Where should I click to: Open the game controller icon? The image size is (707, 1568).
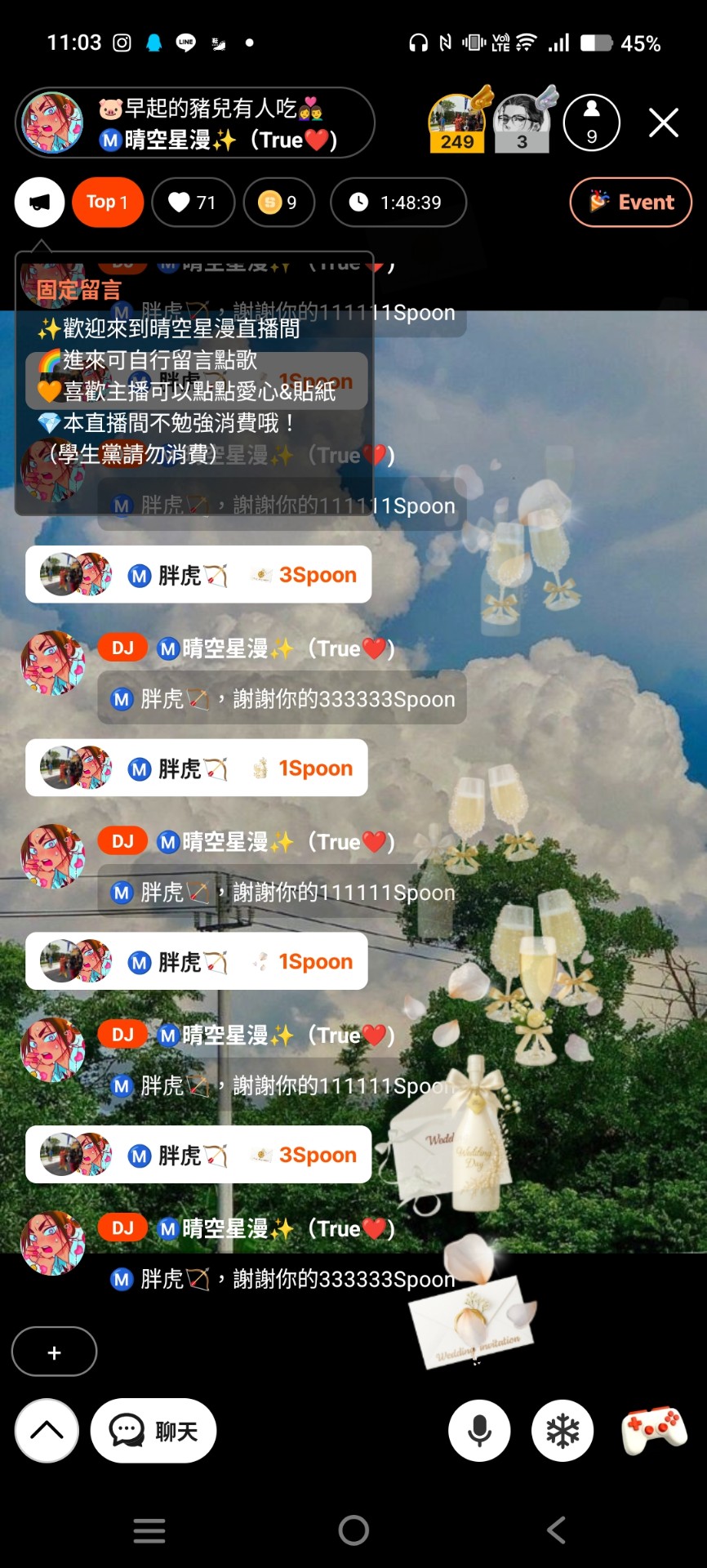tap(654, 1430)
